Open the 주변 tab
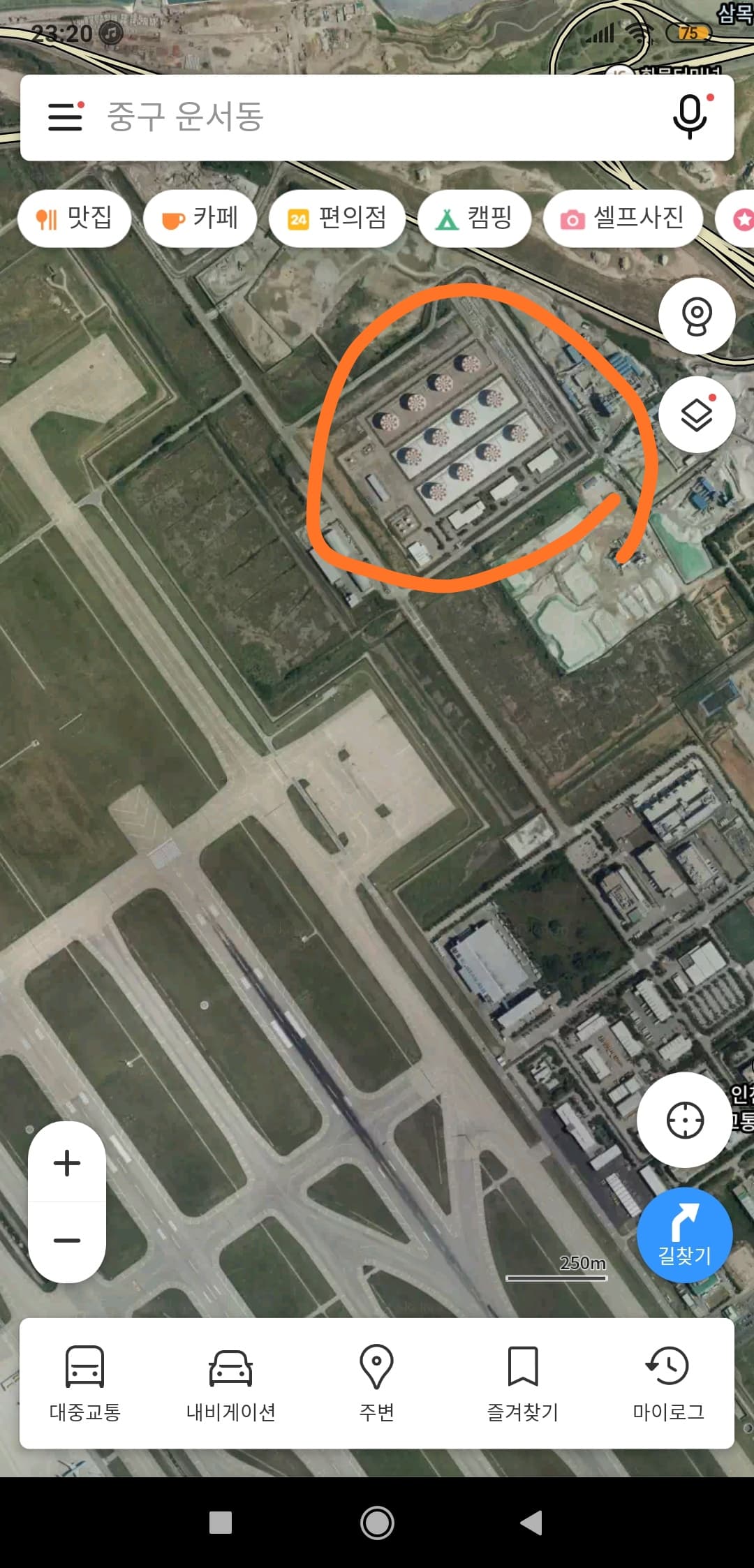754x1568 pixels. (x=377, y=1383)
